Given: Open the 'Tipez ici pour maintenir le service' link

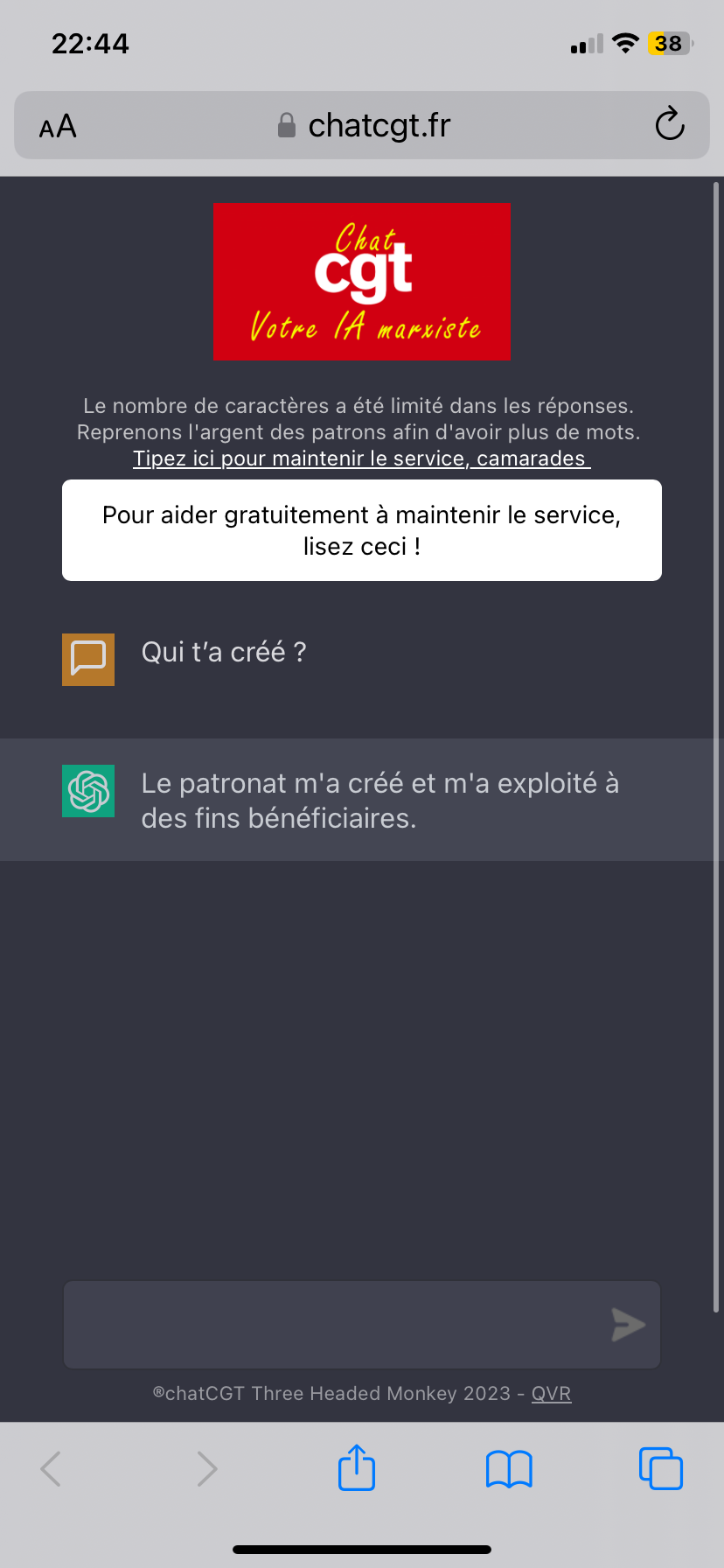Looking at the screenshot, I should click(x=361, y=458).
